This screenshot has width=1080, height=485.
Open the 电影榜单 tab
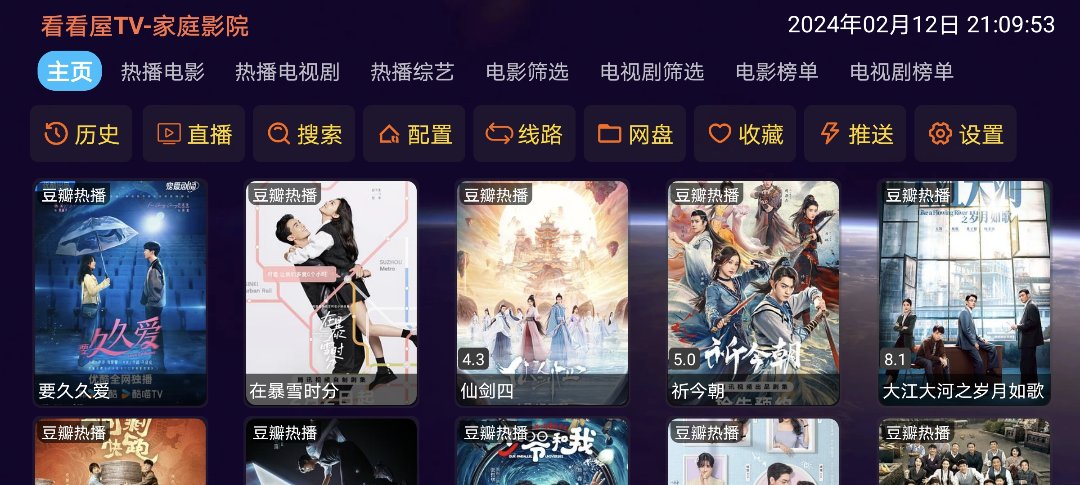click(x=777, y=72)
